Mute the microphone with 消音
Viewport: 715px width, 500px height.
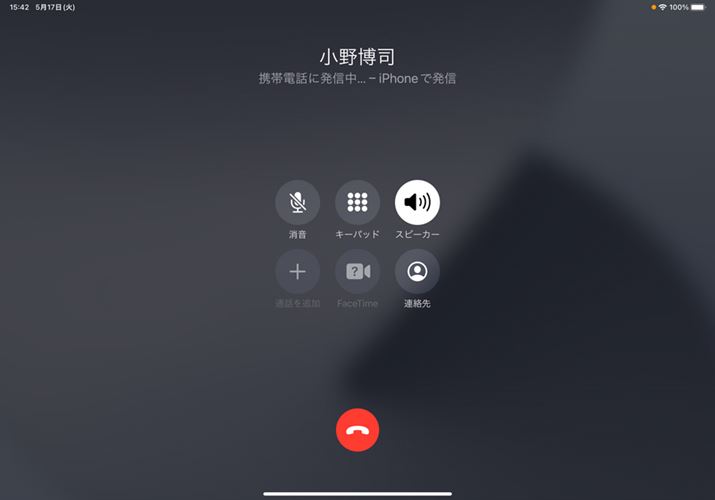(x=297, y=202)
